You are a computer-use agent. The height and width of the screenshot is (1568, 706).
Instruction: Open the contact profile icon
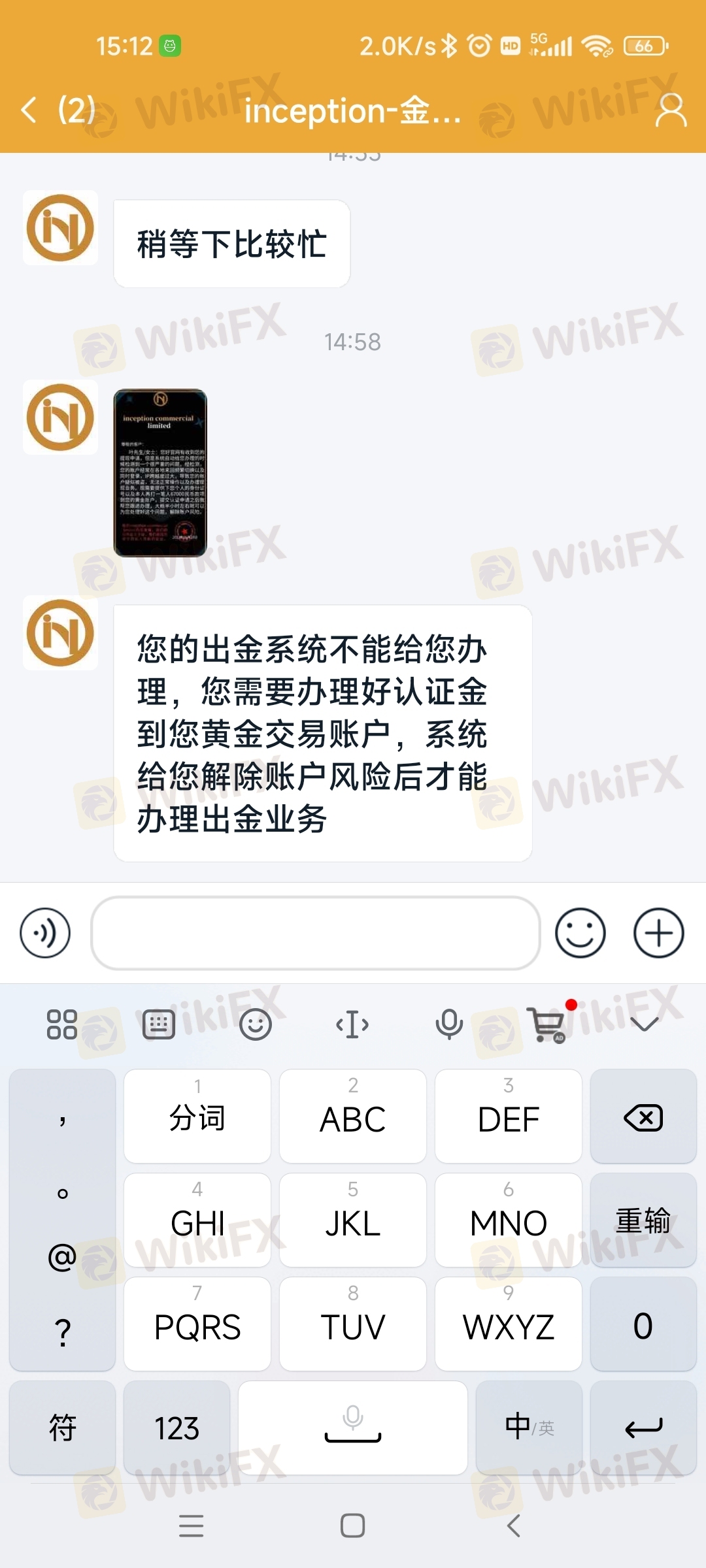click(671, 110)
